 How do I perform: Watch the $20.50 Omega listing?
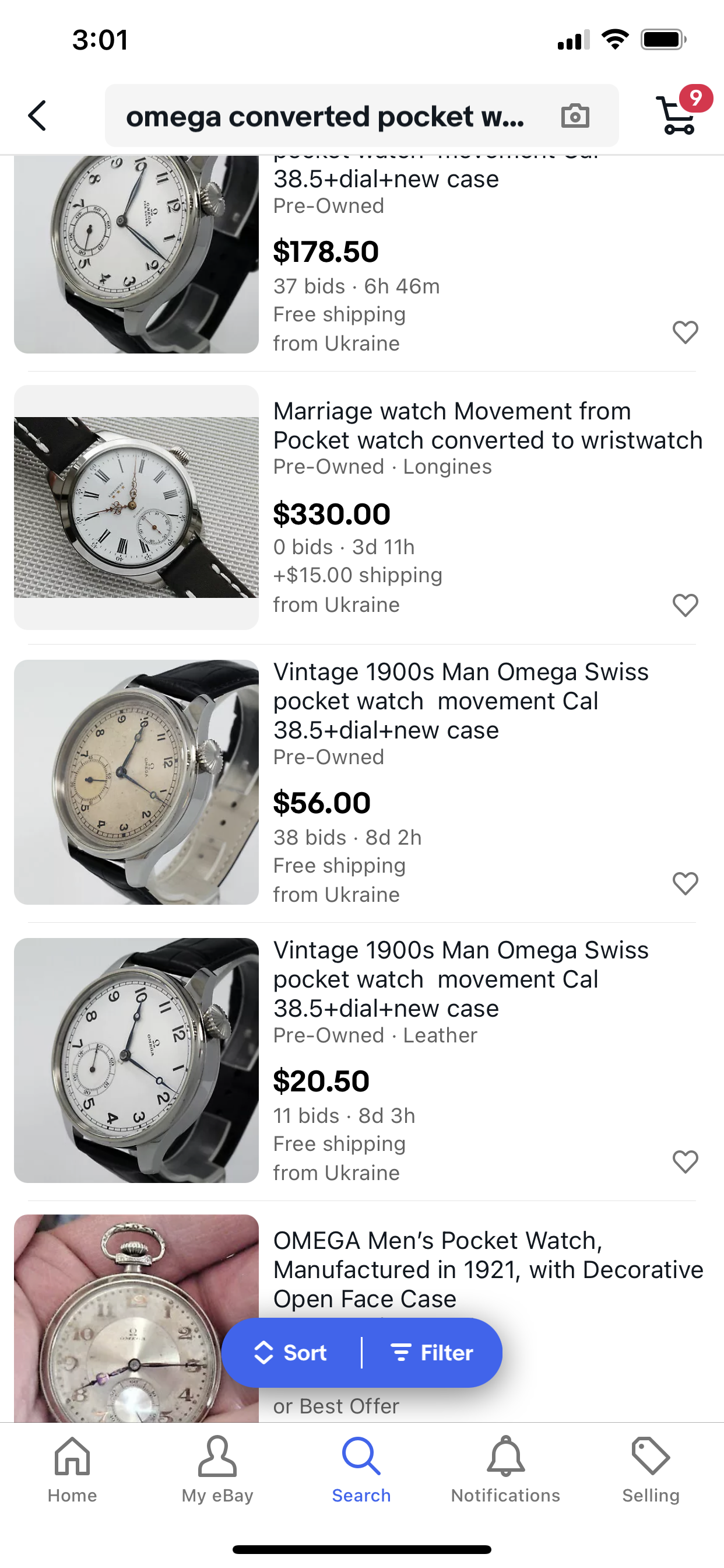click(685, 1161)
